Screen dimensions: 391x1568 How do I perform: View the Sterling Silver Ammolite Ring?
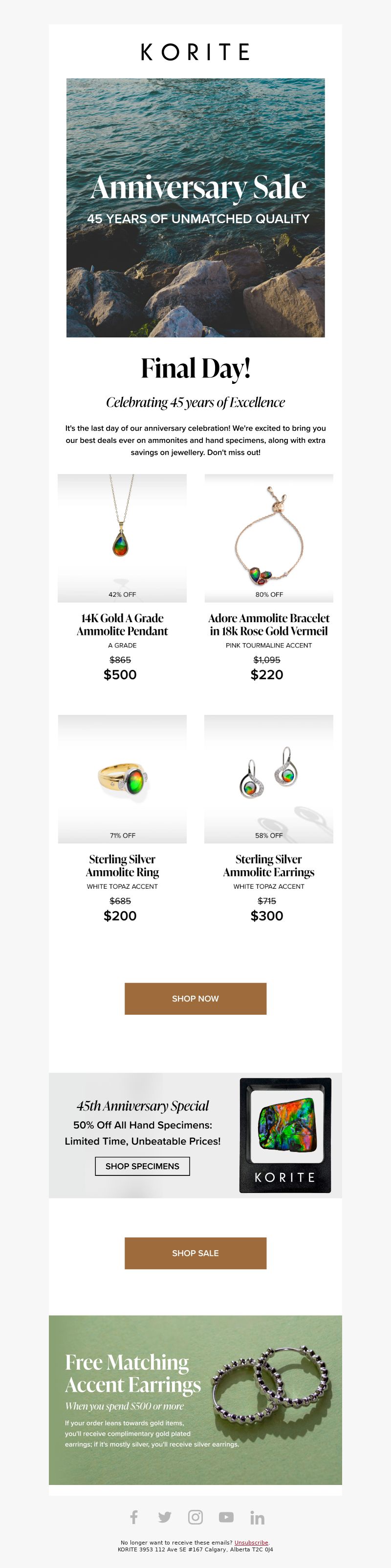point(122,779)
